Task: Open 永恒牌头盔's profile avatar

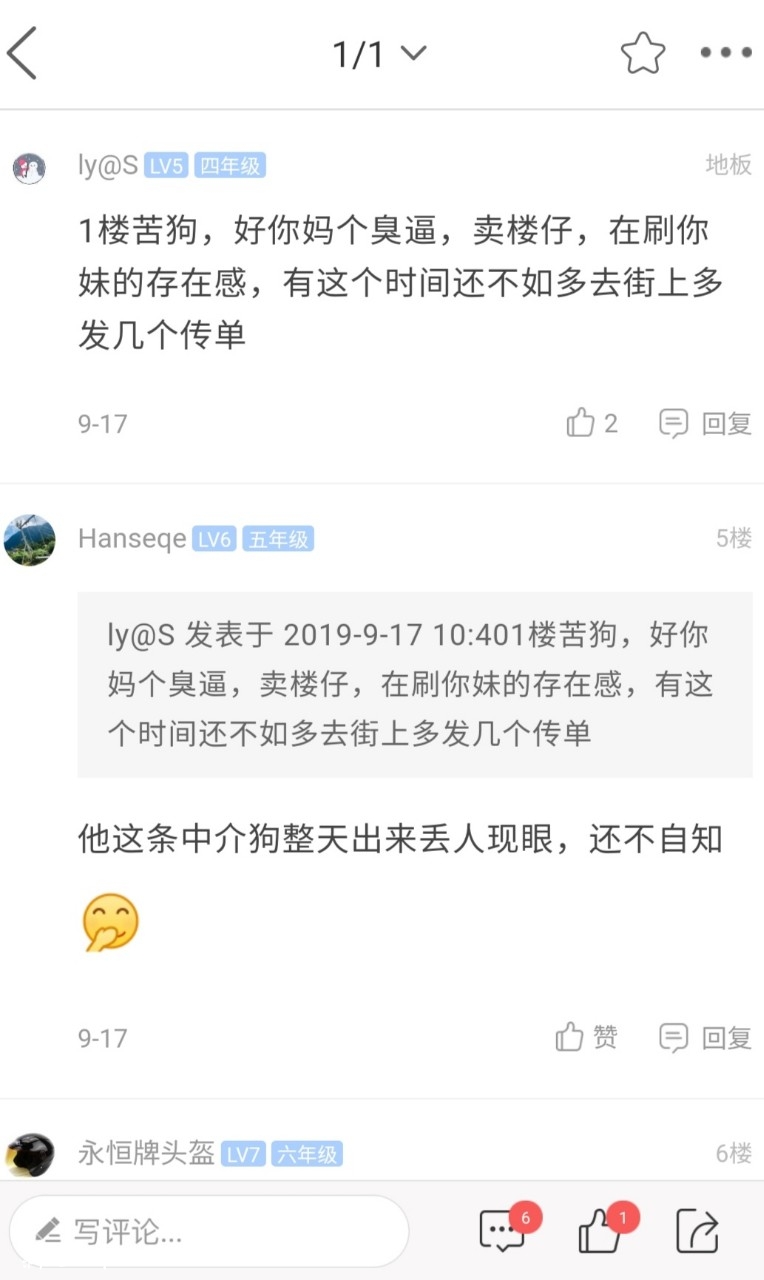Action: [x=29, y=1155]
